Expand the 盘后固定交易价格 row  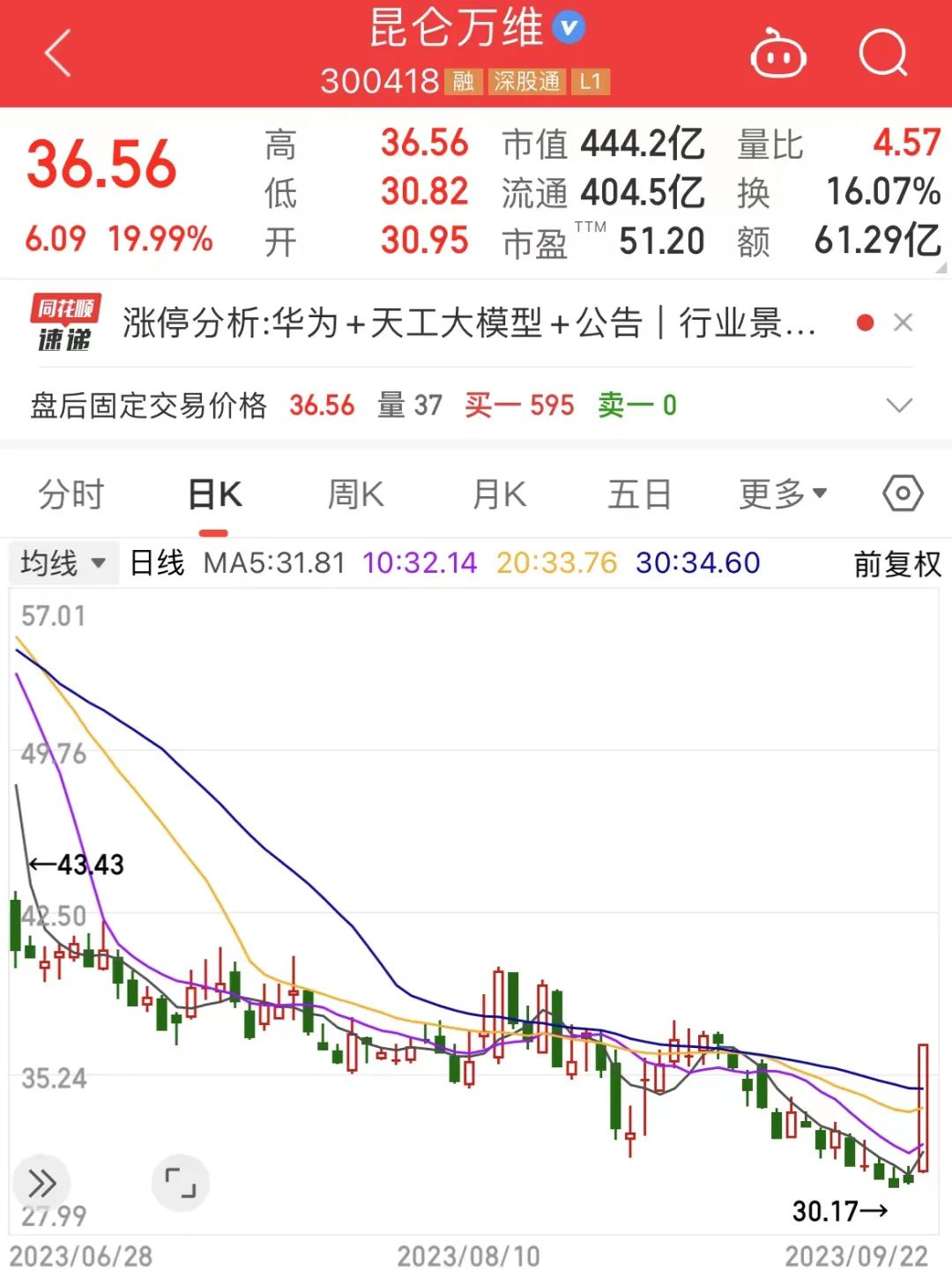898,405
